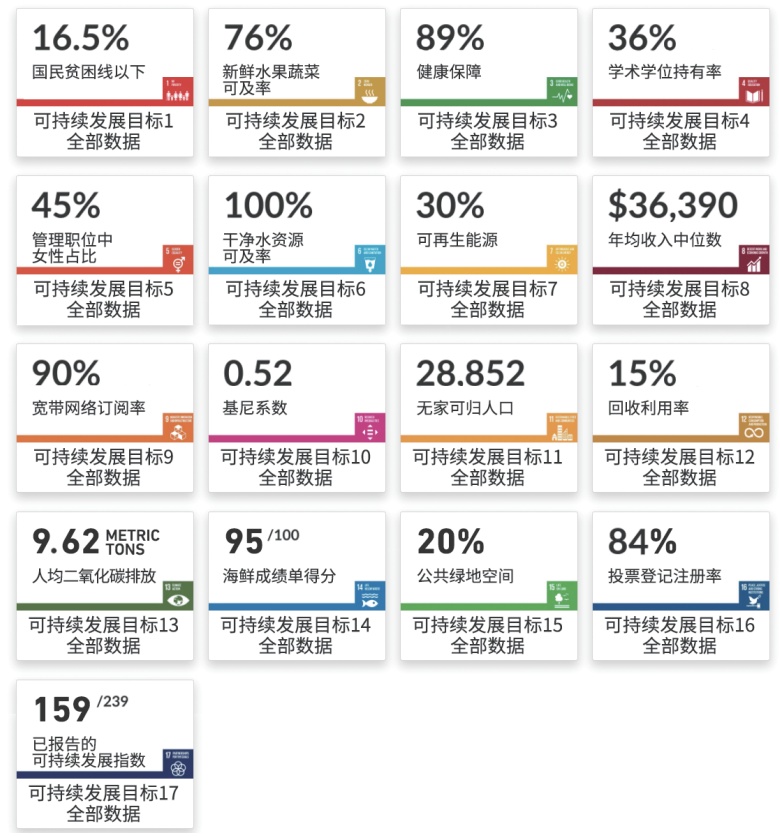Show 可持续发展目标16 投票登记注册率 data
The width and height of the screenshot is (780, 836).
tap(680, 635)
